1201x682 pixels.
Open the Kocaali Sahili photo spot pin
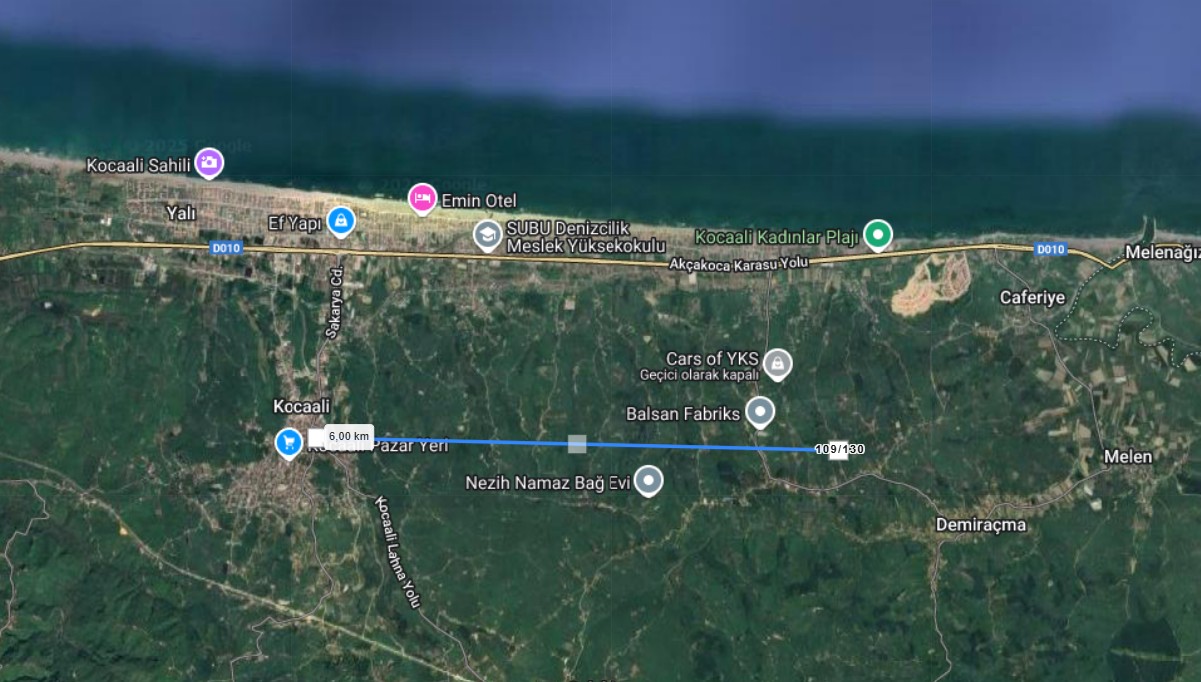tap(208, 161)
